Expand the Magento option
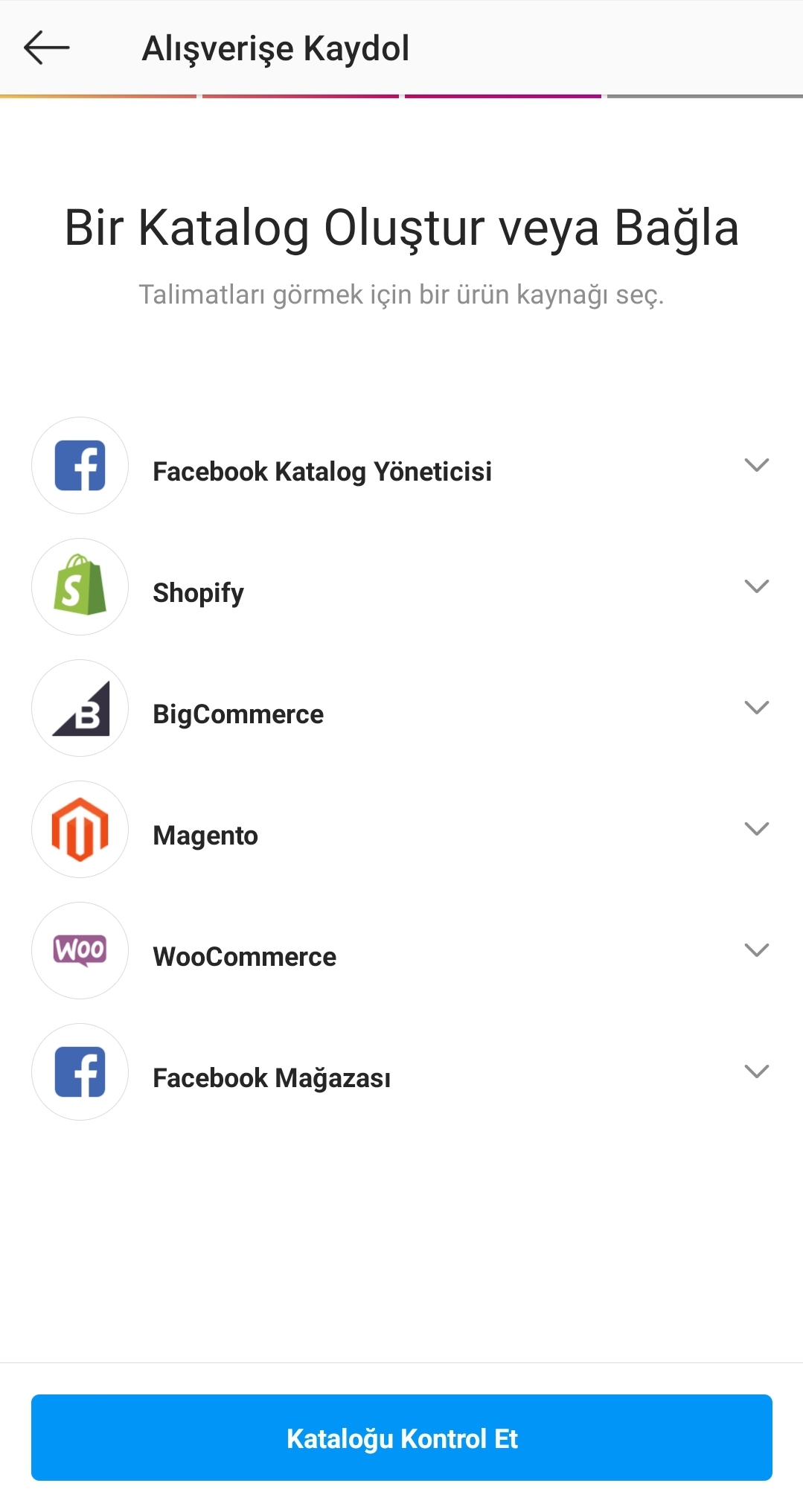Viewport: 803px width, 1512px height. click(401, 830)
